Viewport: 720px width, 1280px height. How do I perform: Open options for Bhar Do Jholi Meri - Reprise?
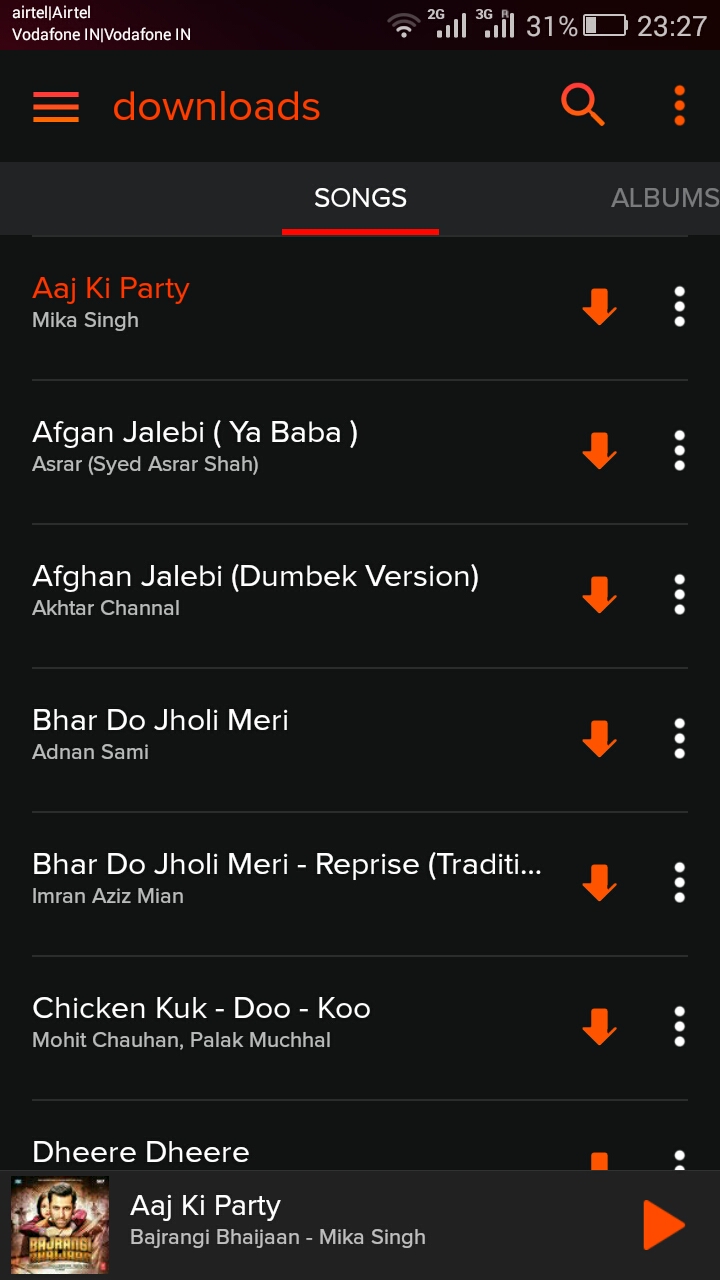point(679,882)
